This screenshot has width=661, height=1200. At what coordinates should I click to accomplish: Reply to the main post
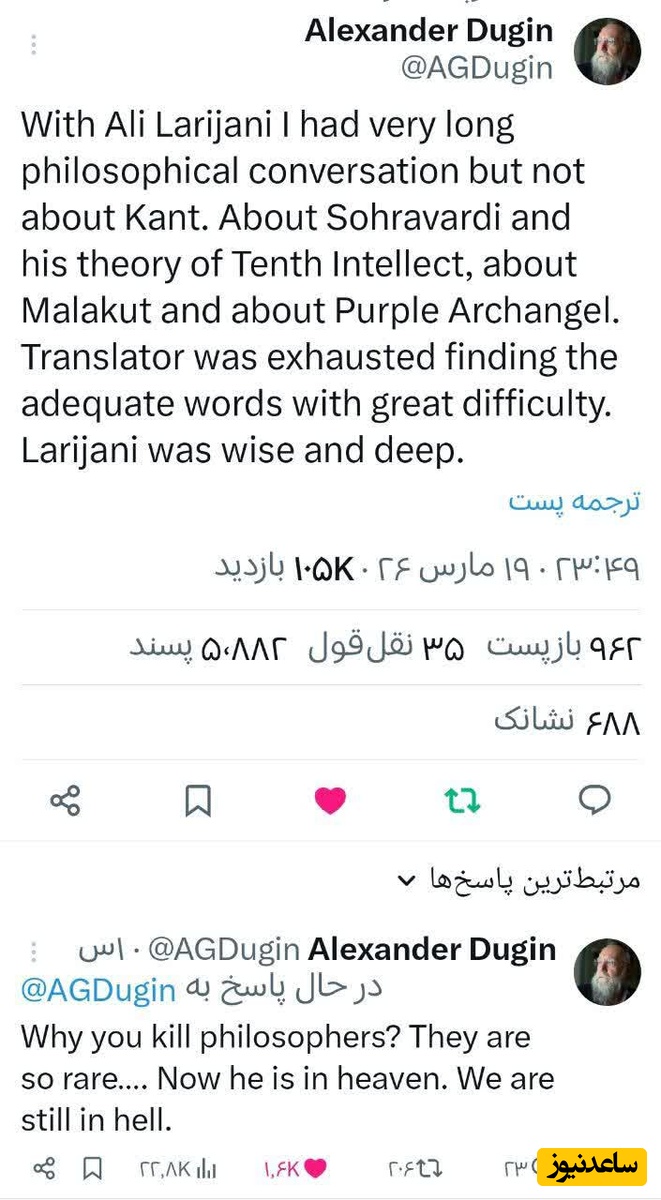point(596,800)
